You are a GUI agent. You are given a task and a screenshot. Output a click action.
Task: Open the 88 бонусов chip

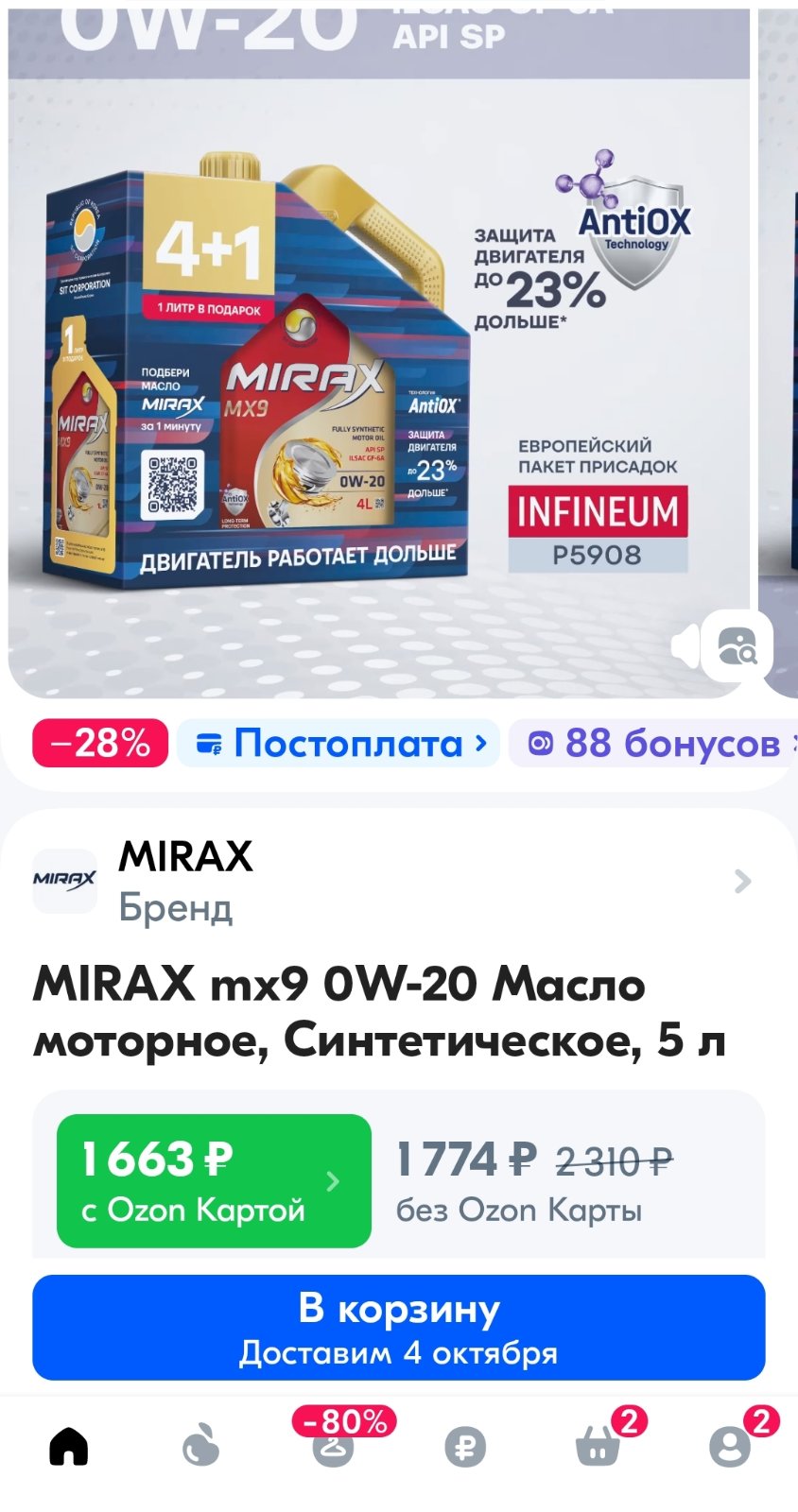click(x=653, y=744)
